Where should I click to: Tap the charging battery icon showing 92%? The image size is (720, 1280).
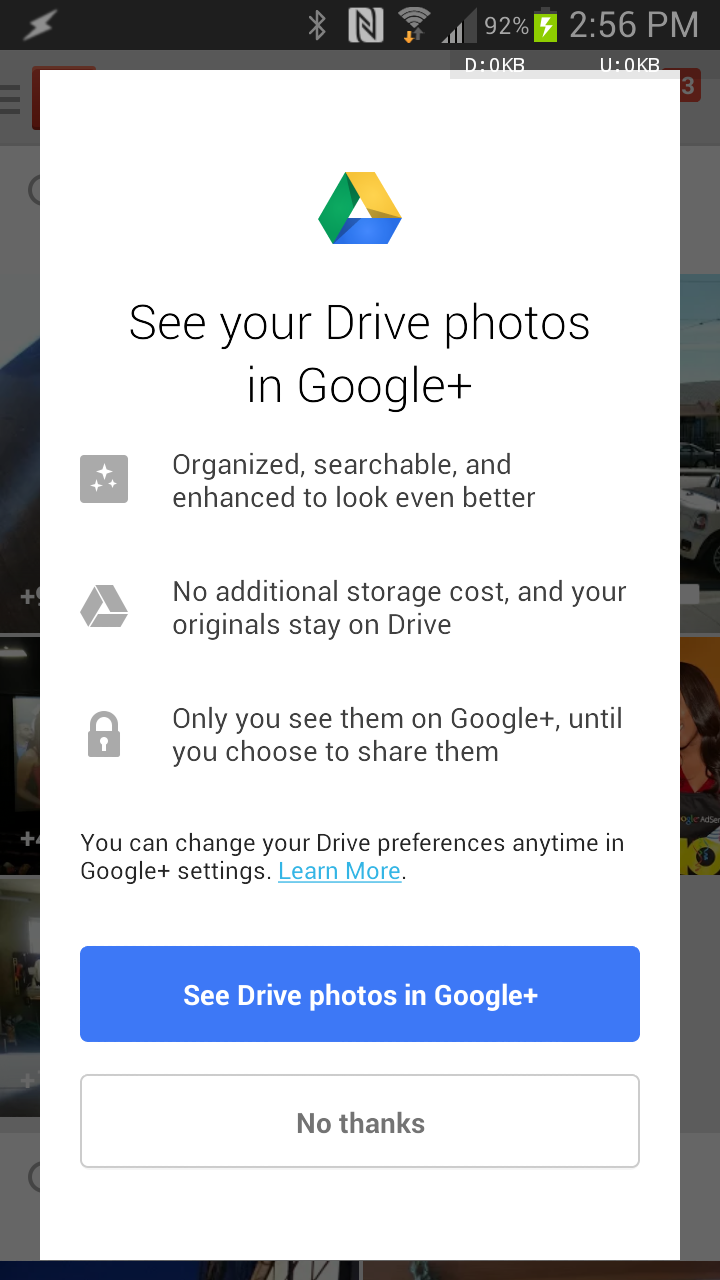coord(545,24)
